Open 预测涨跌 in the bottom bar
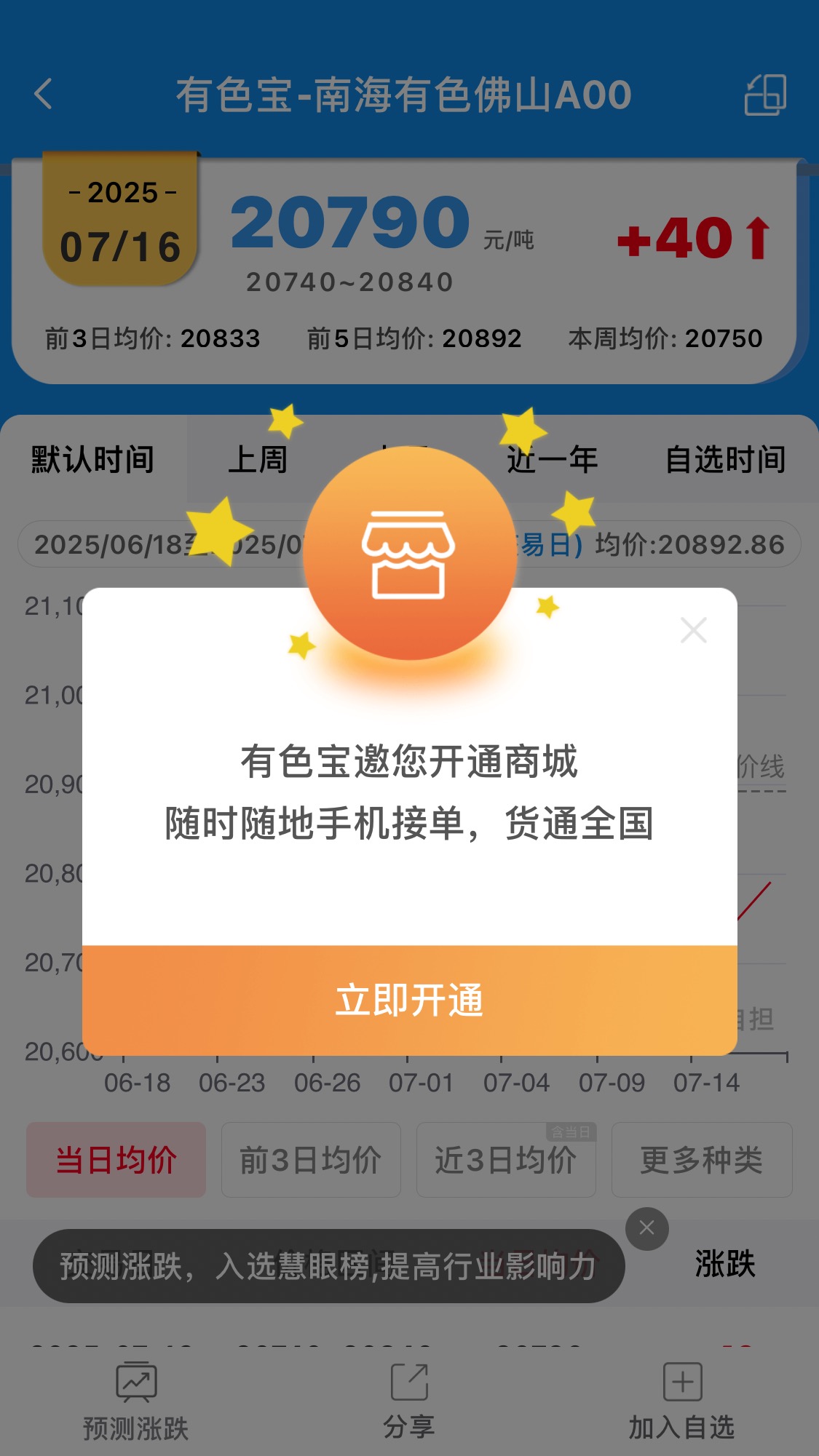The height and width of the screenshot is (1456, 819). coord(136,1402)
